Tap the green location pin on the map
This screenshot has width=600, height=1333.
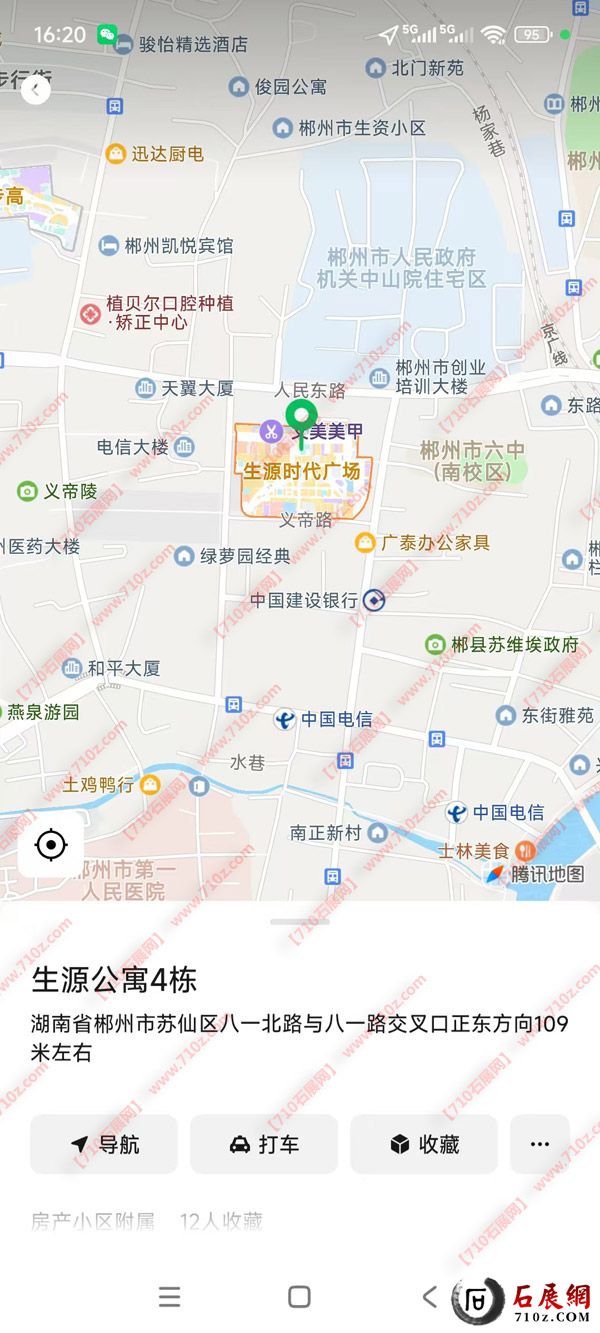300,418
